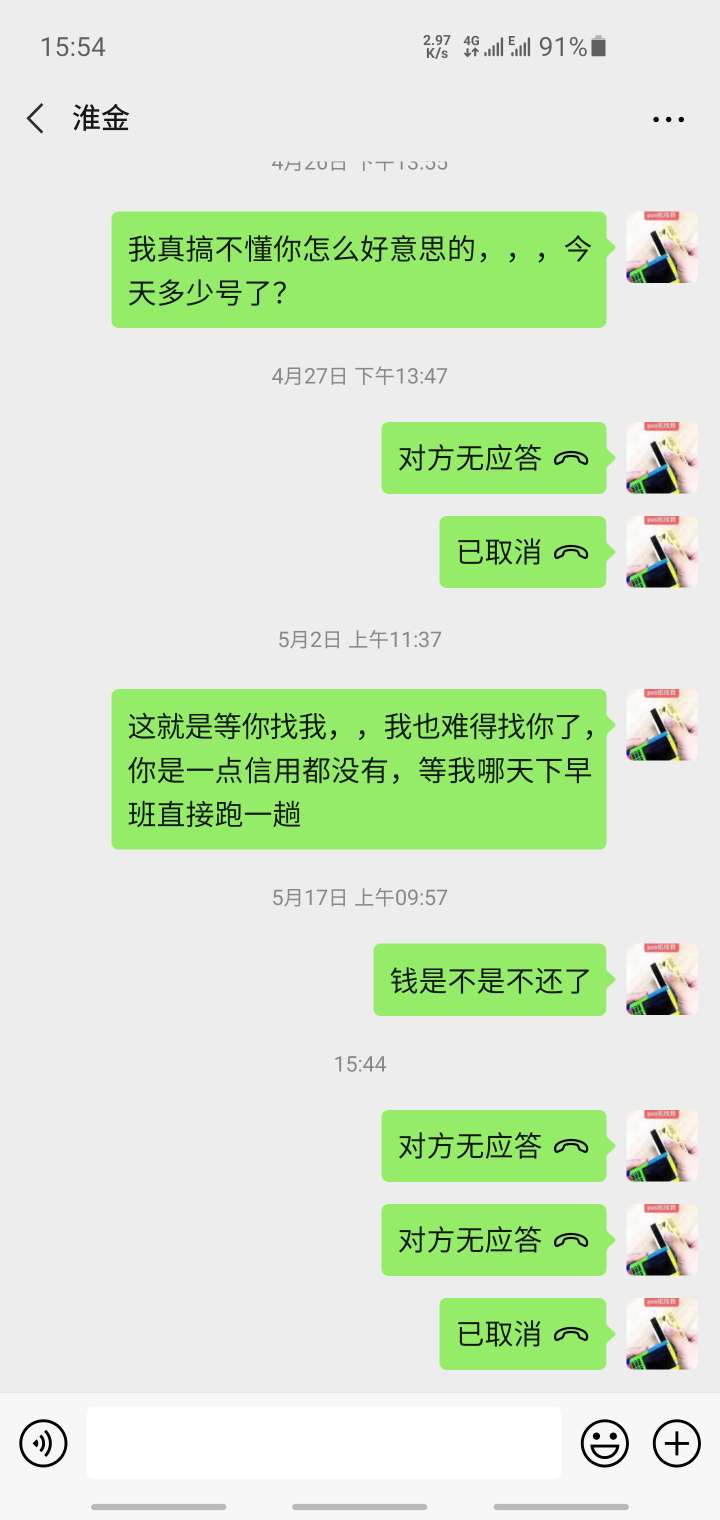The width and height of the screenshot is (720, 1520).
Task: Tap the 已取消 call record from 4月27日
Action: [x=523, y=551]
